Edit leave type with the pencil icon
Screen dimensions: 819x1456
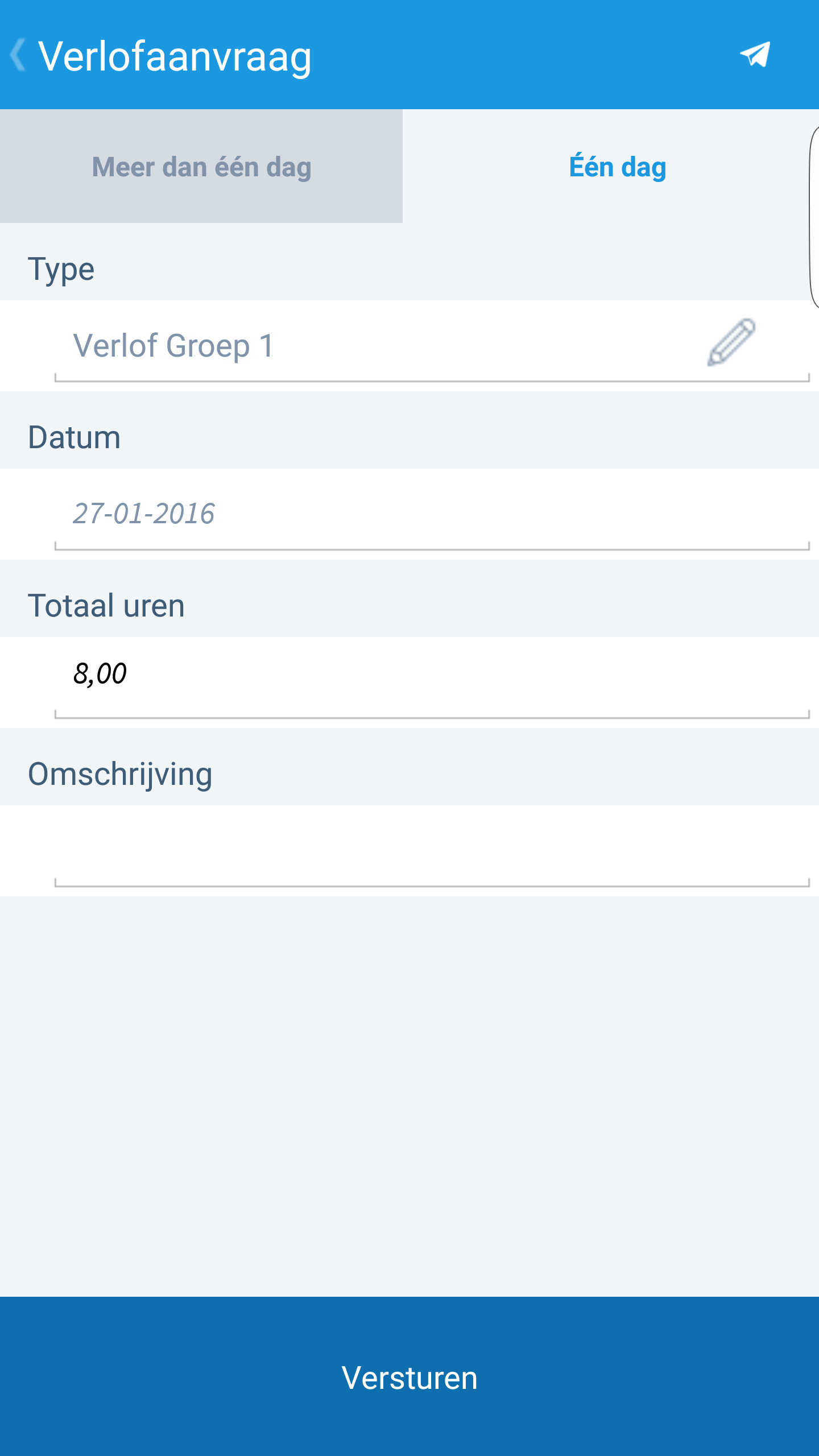coord(731,343)
